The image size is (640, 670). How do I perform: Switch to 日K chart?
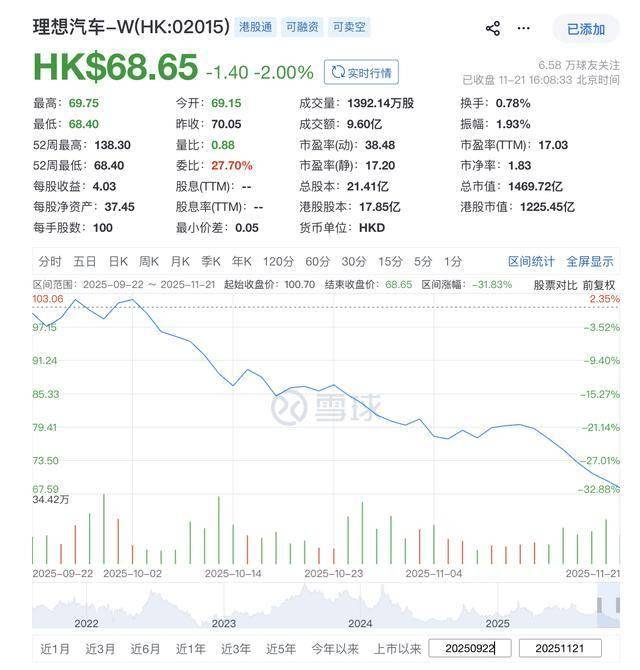pyautogui.click(x=118, y=261)
